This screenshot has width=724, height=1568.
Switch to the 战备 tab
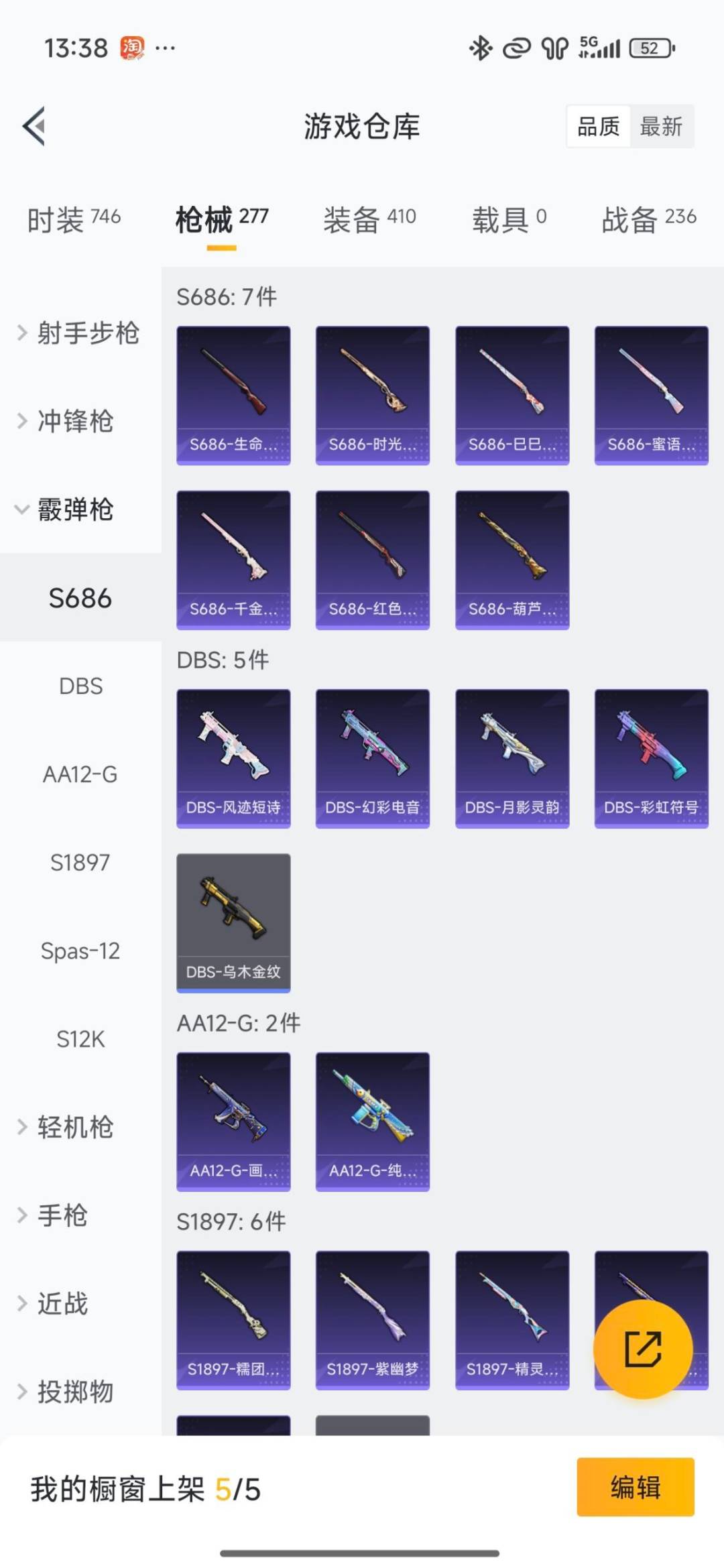coord(648,219)
